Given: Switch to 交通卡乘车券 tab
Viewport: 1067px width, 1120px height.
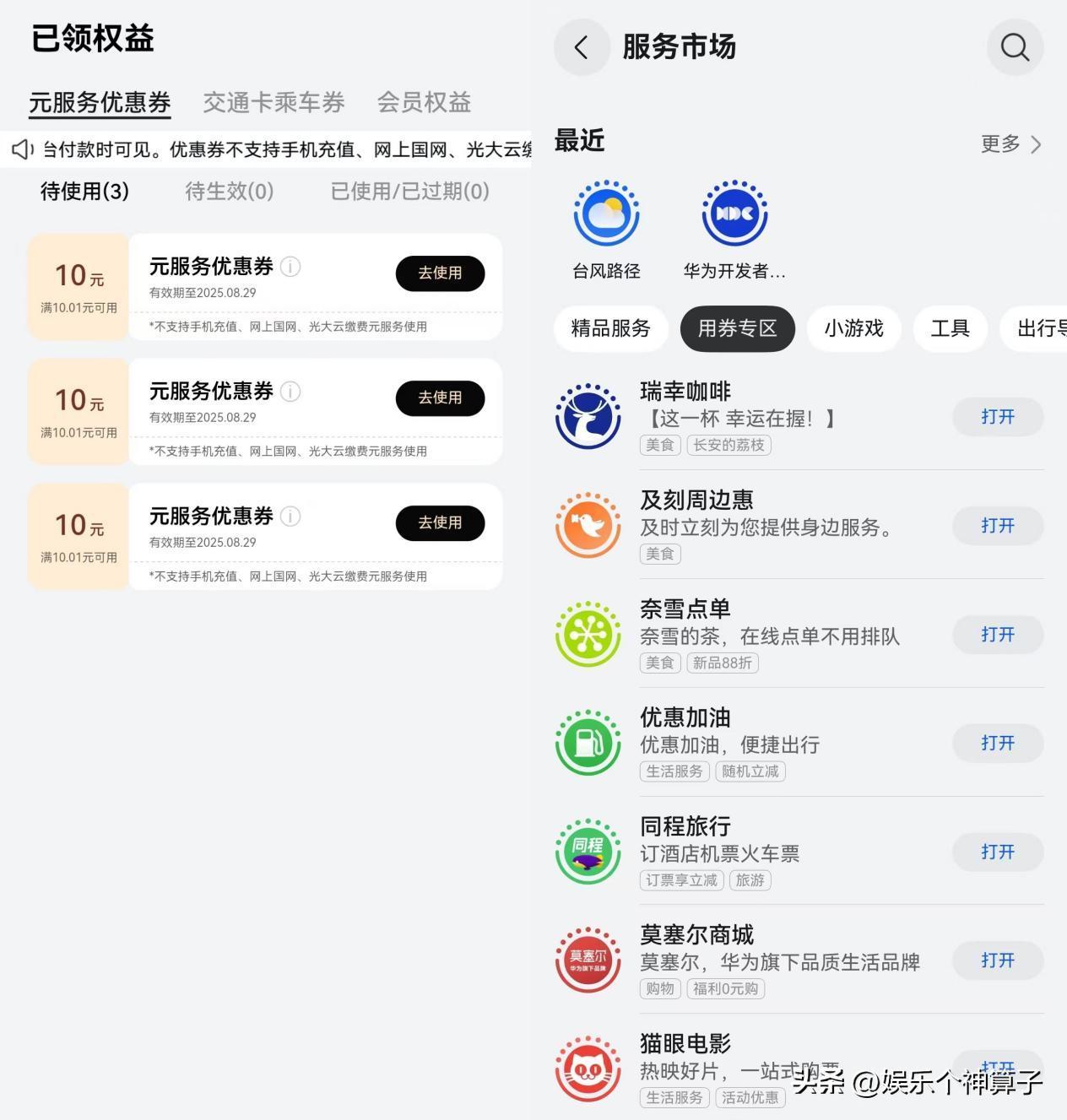Looking at the screenshot, I should [x=274, y=102].
